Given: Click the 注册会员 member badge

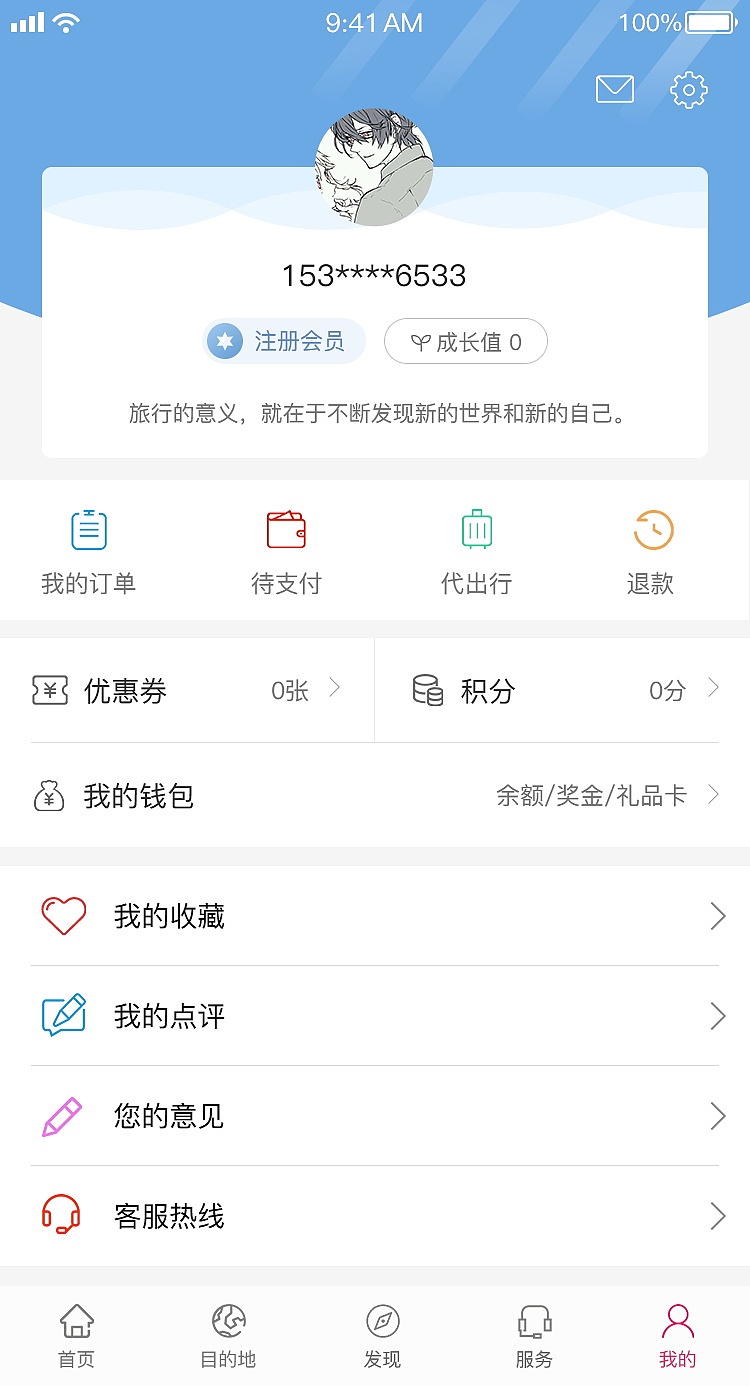Looking at the screenshot, I should tap(284, 341).
